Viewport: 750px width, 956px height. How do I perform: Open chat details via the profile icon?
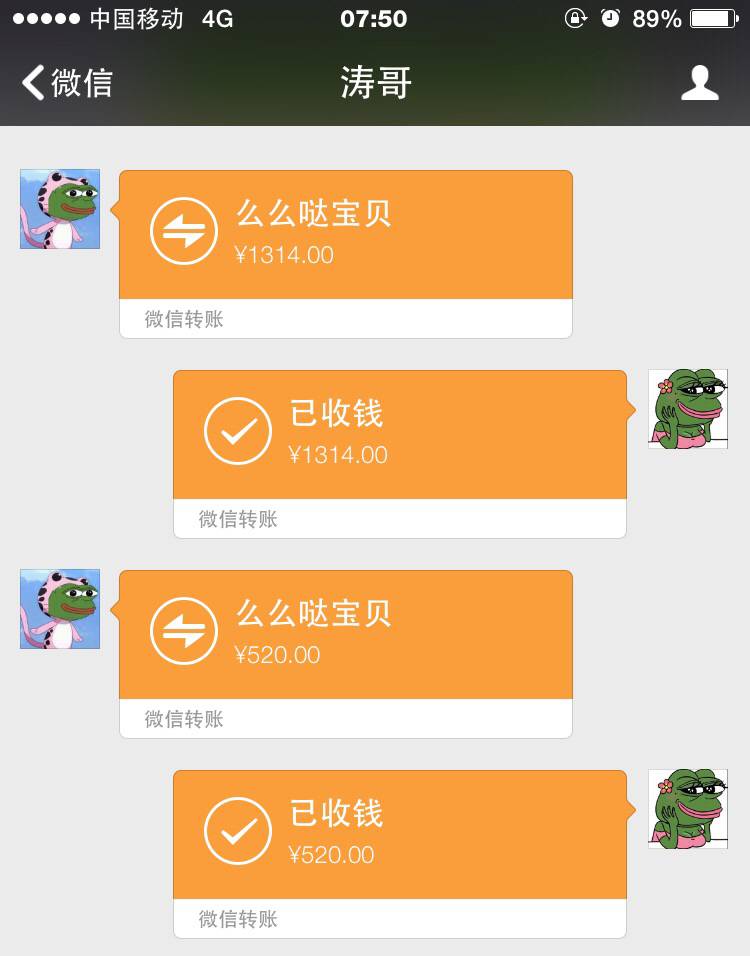[699, 83]
